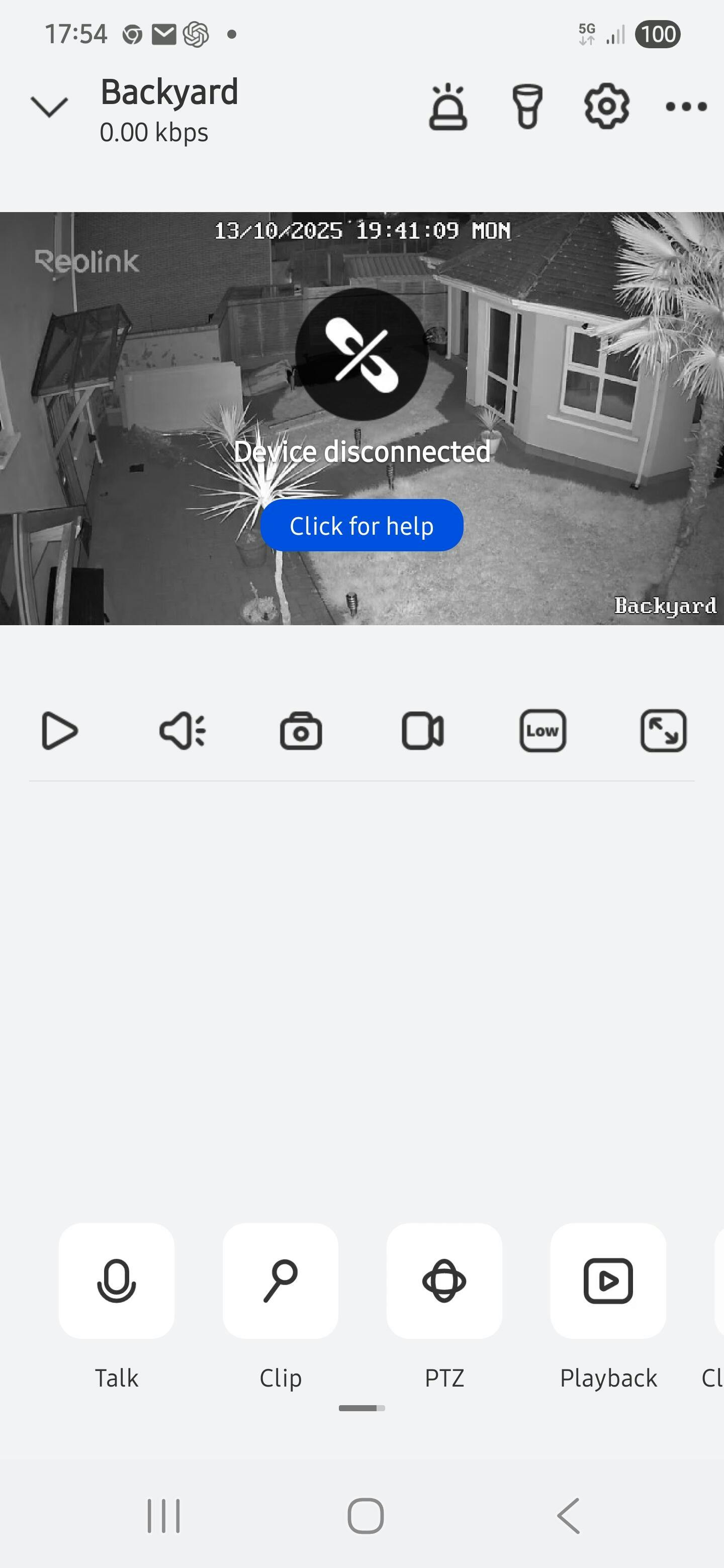
Task: Start live stream with the play icon
Action: pos(60,730)
